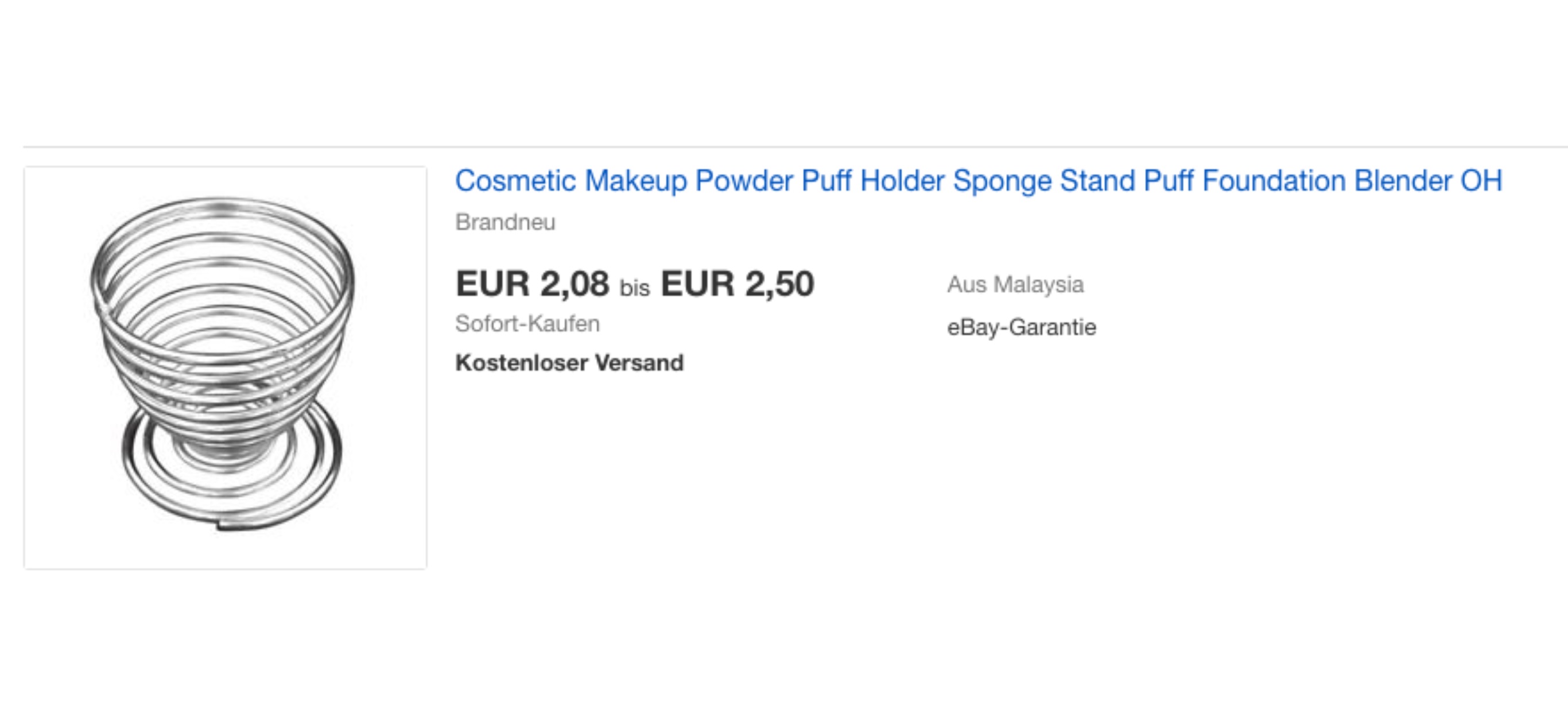The image size is (1568, 724).
Task: Tap the wire sponge holder product image
Action: (x=224, y=367)
